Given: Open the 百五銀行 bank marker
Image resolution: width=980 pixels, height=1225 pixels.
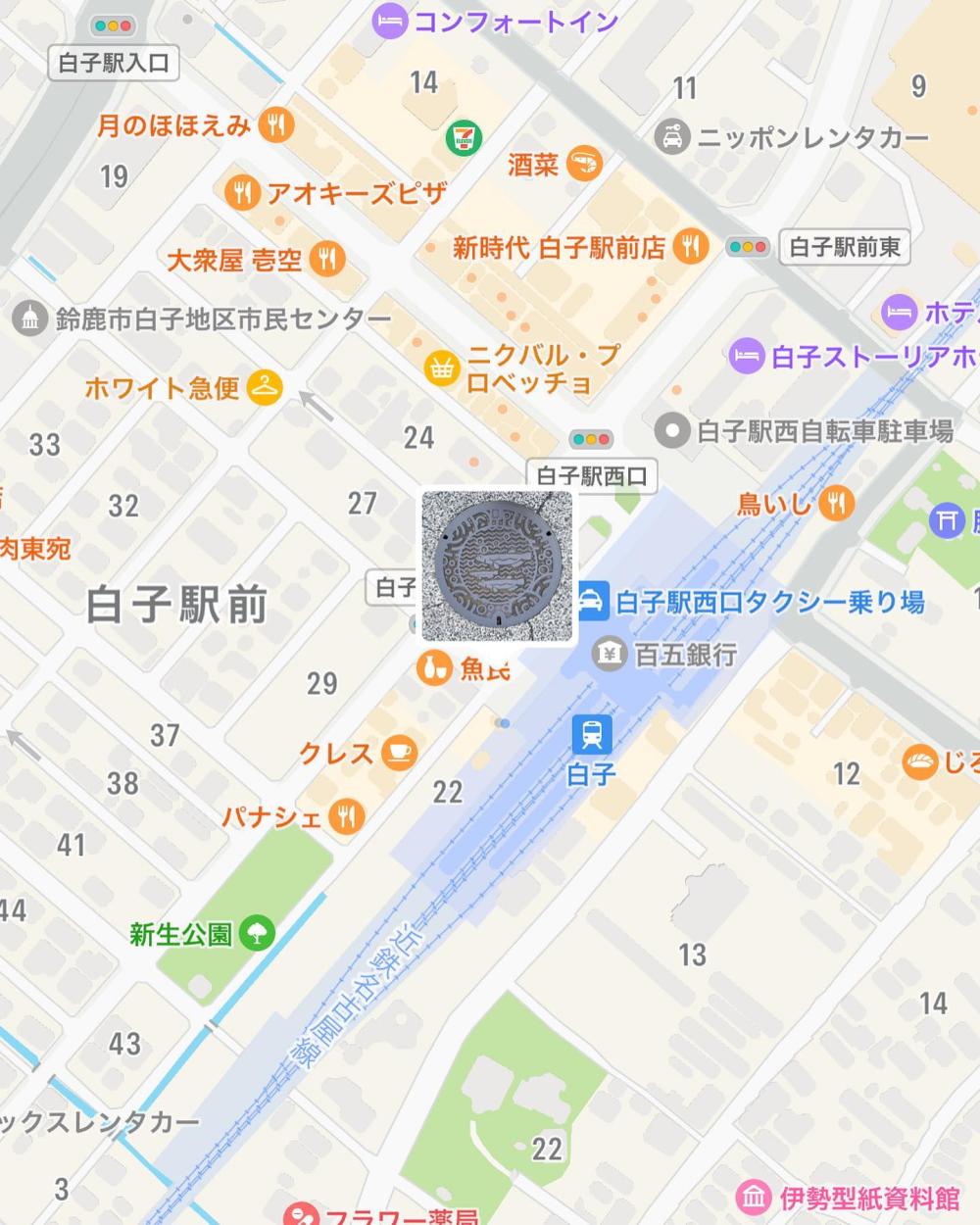Looking at the screenshot, I should [610, 654].
